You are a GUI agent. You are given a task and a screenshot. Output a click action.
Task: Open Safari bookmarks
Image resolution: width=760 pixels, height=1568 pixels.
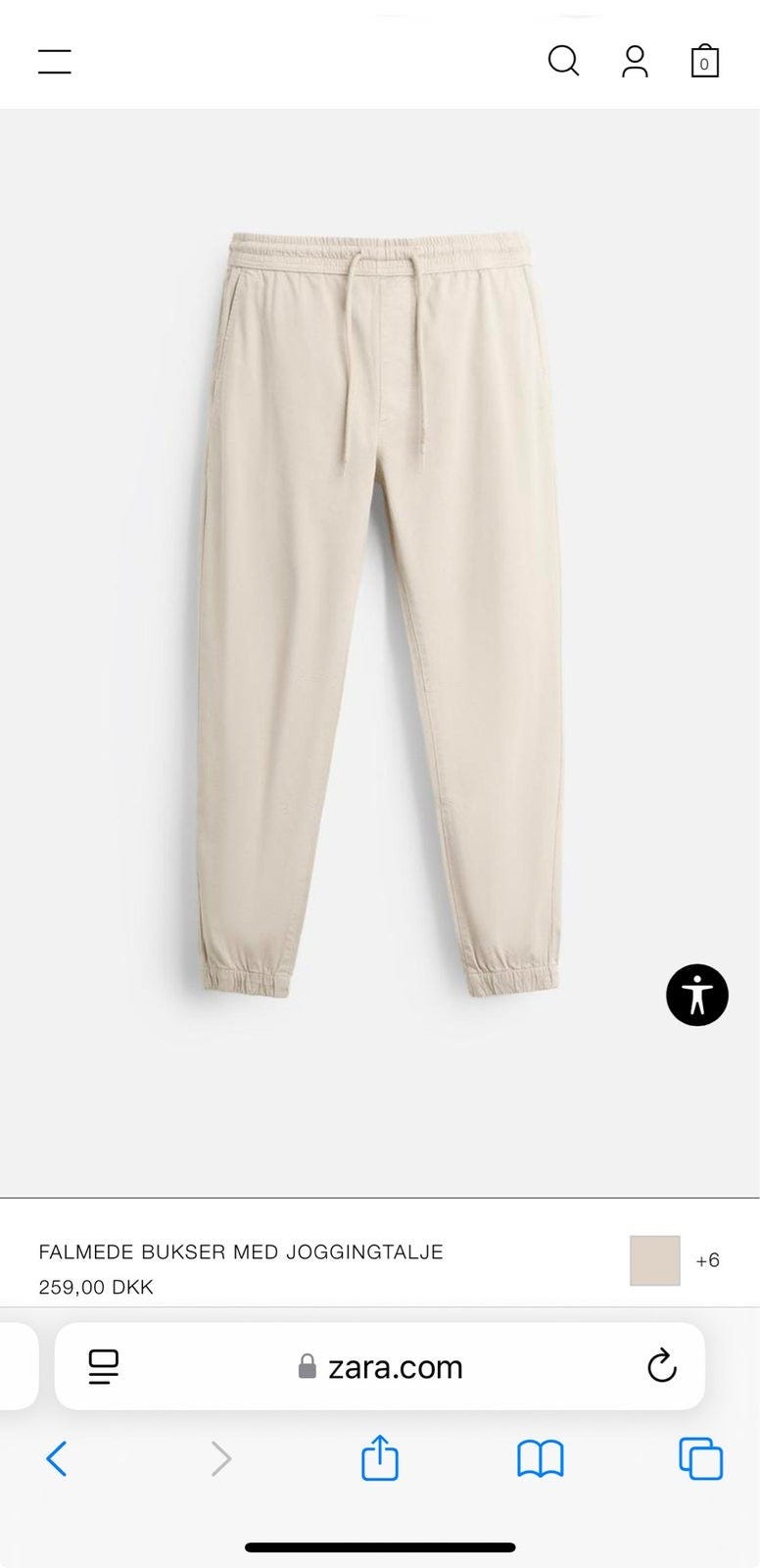point(540,1459)
